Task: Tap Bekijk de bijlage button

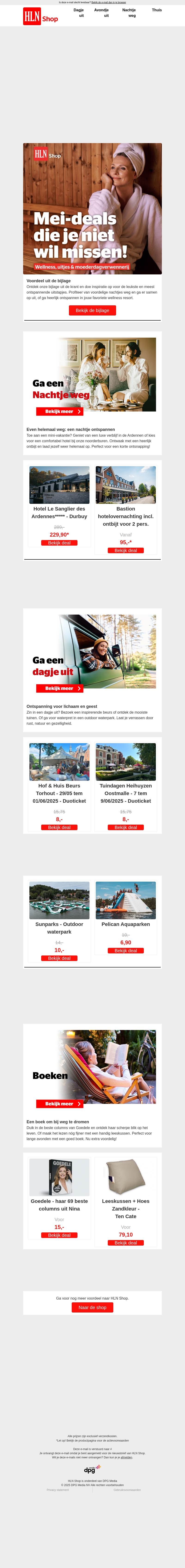Action: coord(92,310)
